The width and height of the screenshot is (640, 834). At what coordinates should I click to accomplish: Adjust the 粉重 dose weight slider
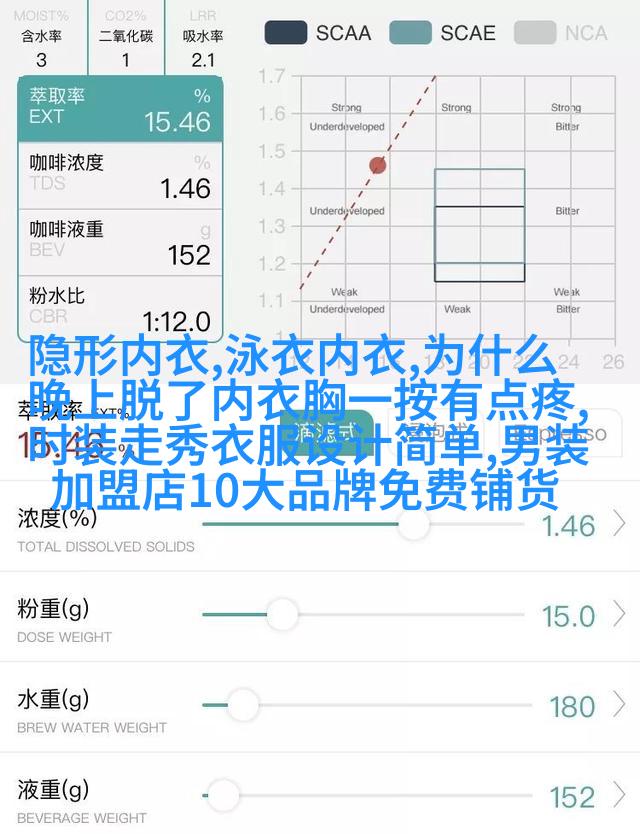tap(282, 614)
